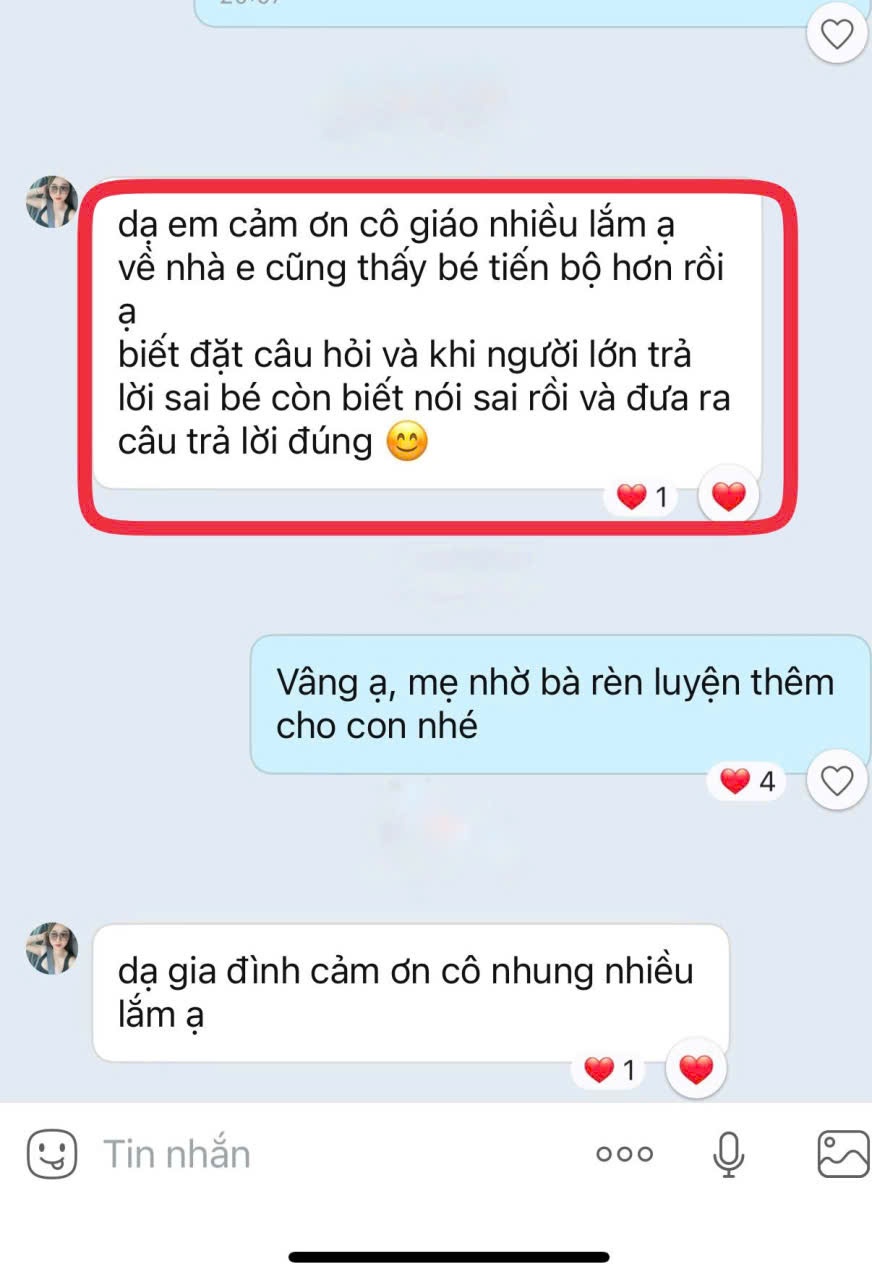This screenshot has height=1280, width=872.
Task: Like the "Vâng ạ, mẹ nhờ bà" message
Action: click(x=837, y=780)
